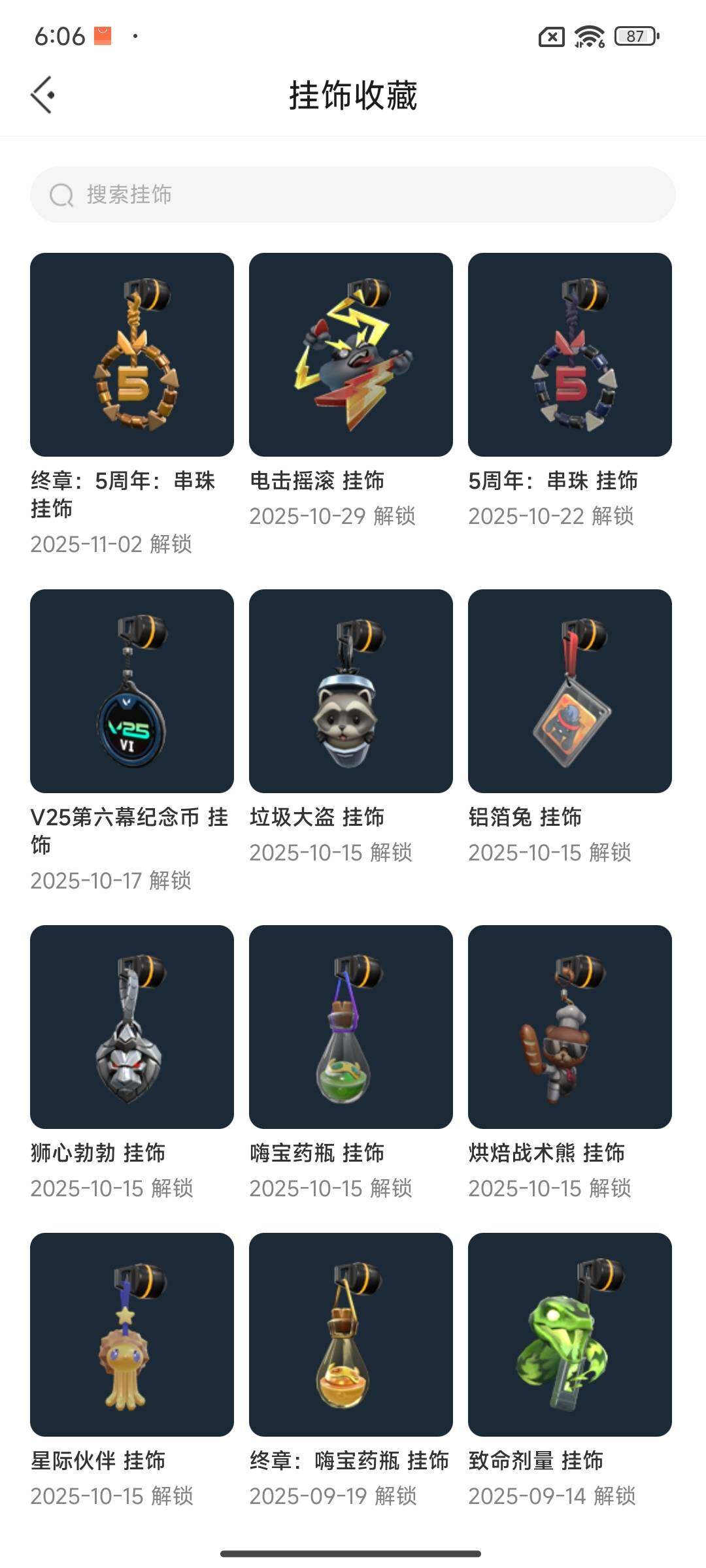This screenshot has height=1568, width=706.
Task: Open 终章：5周年：串珠 挂饰 card
Action: (x=132, y=355)
